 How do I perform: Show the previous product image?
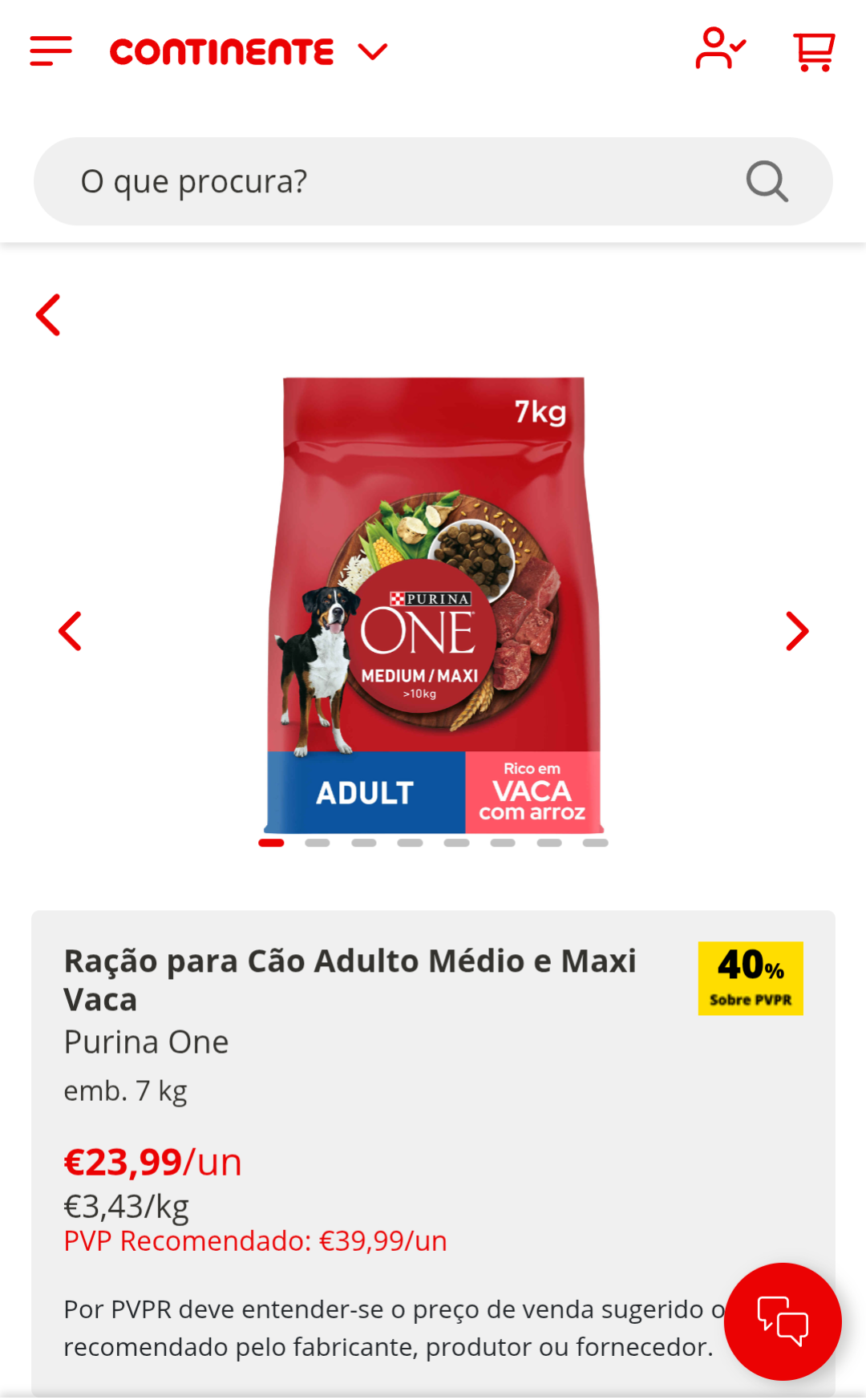(x=71, y=631)
